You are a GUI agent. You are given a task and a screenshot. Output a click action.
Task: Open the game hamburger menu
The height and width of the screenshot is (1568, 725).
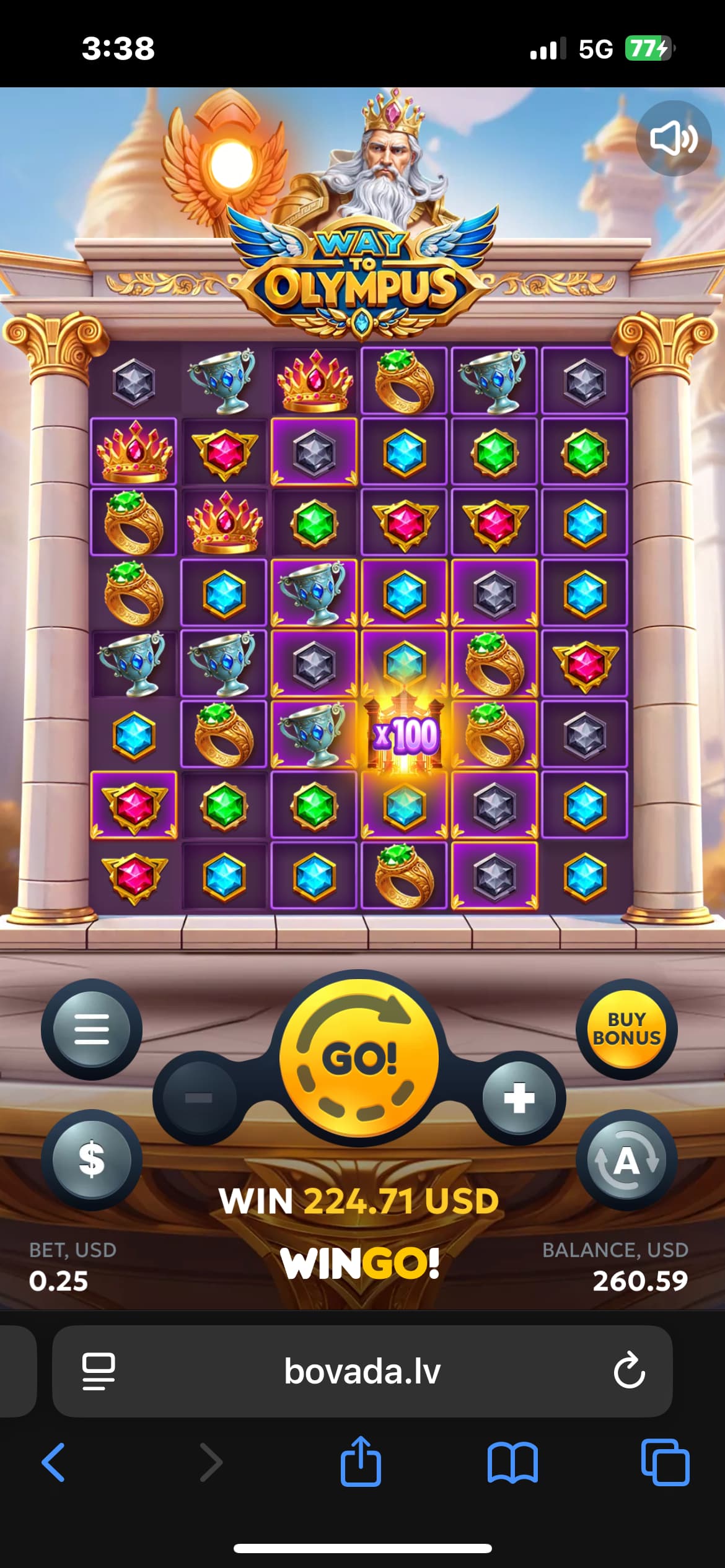click(x=92, y=1029)
